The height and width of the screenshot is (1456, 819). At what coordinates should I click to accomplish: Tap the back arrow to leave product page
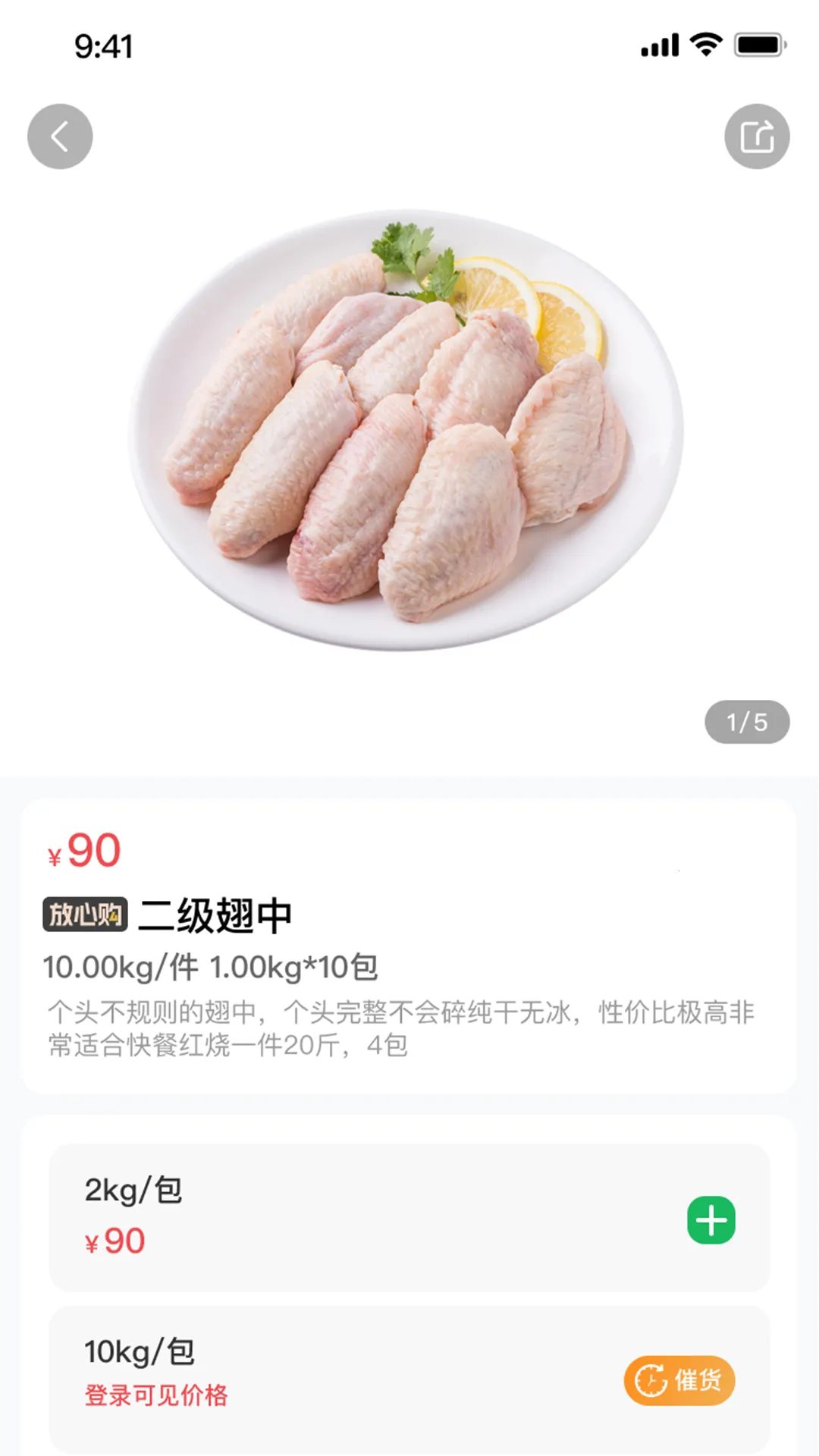(x=61, y=136)
